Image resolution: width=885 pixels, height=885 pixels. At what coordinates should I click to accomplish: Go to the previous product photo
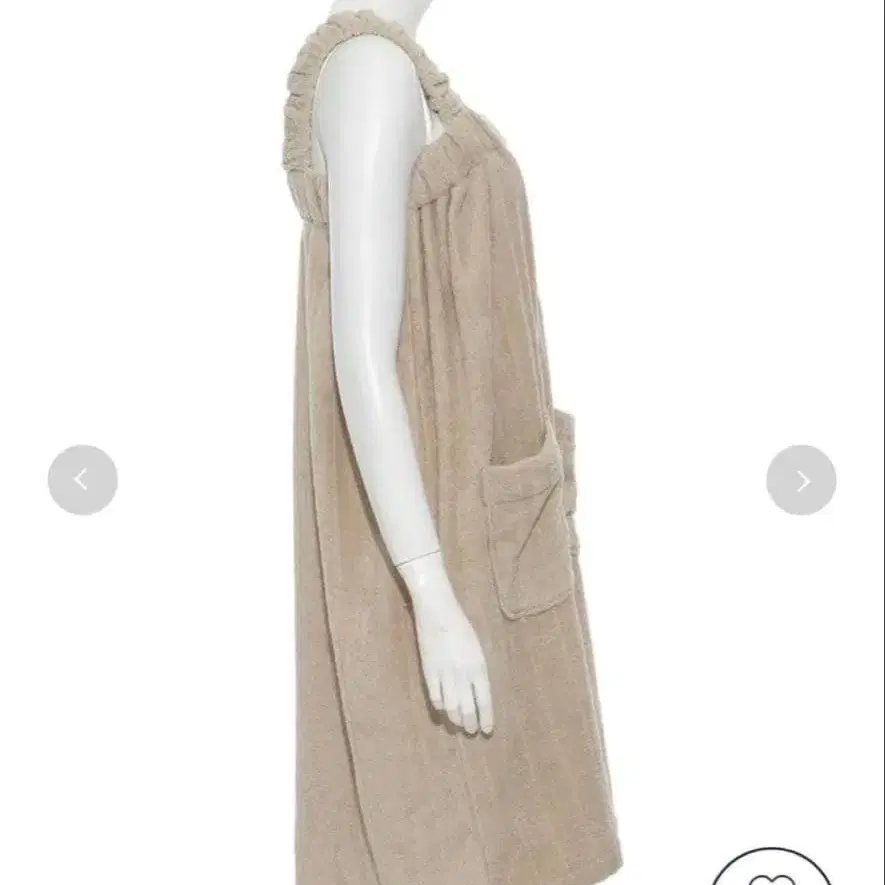82,480
